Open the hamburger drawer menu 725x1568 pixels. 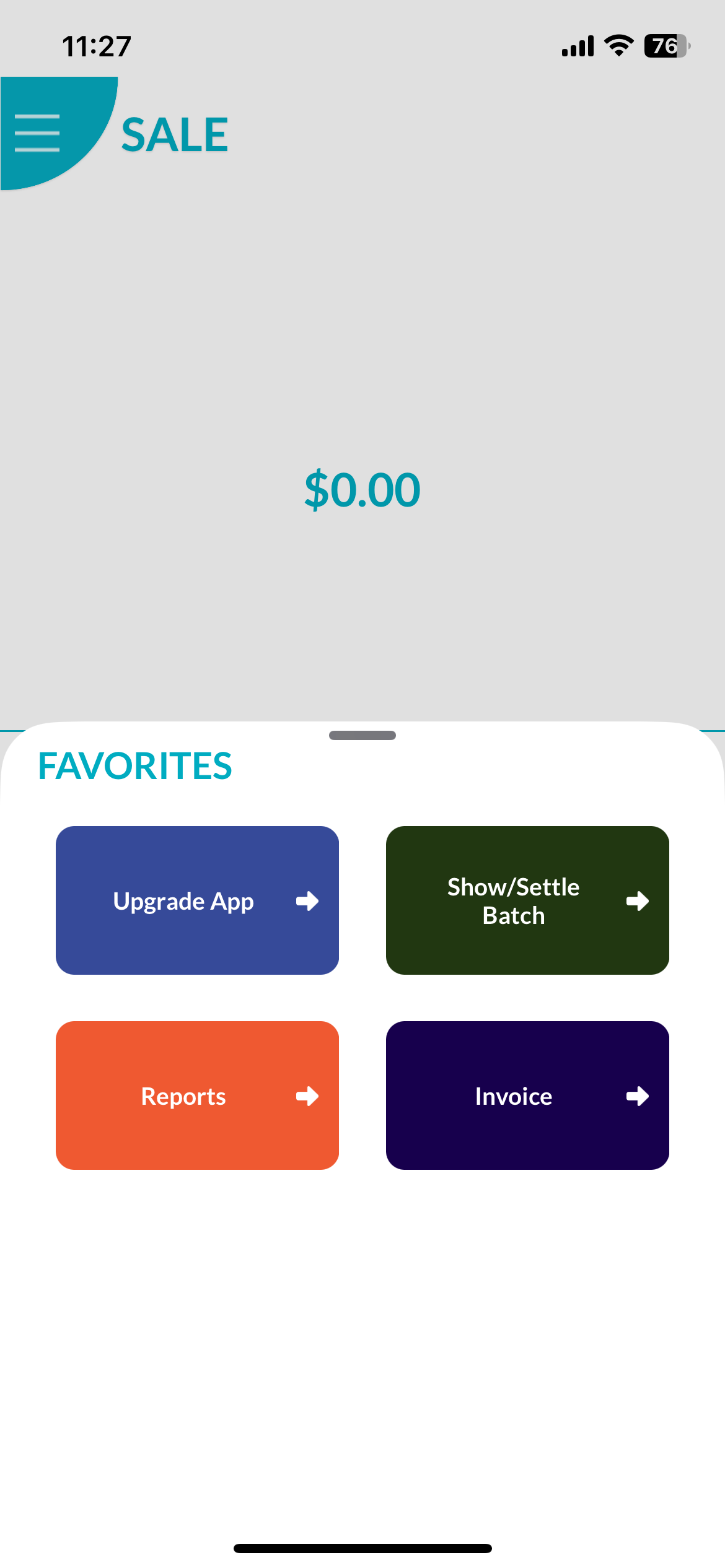click(x=37, y=133)
